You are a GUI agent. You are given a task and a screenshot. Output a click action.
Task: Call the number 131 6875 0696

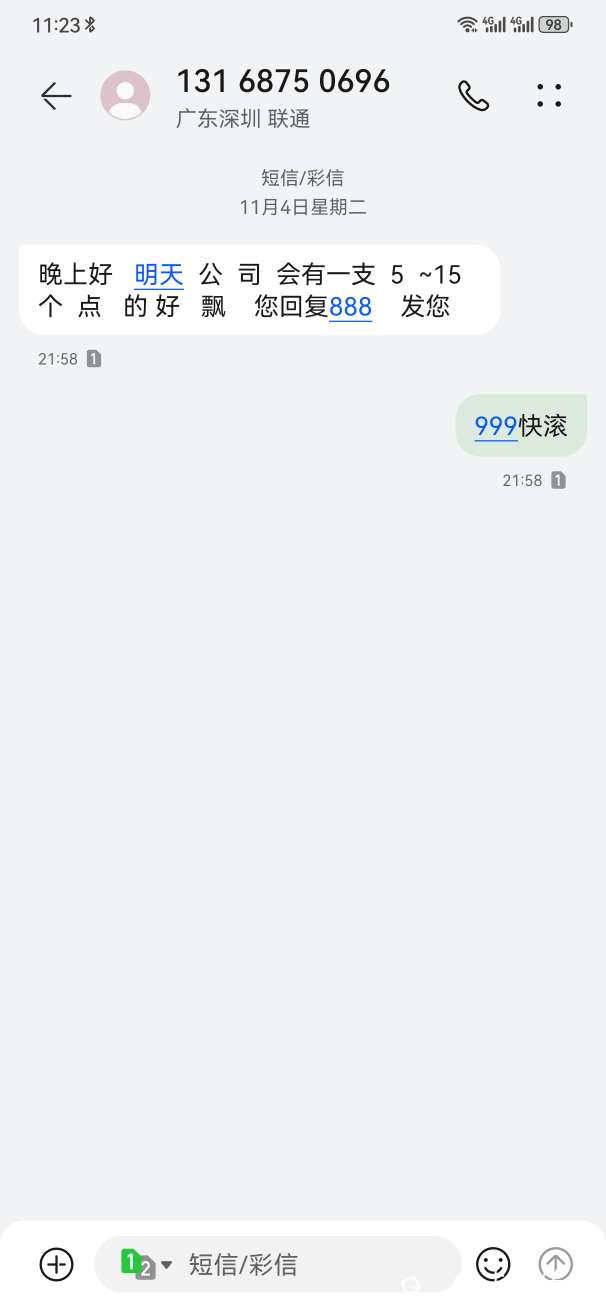(473, 96)
